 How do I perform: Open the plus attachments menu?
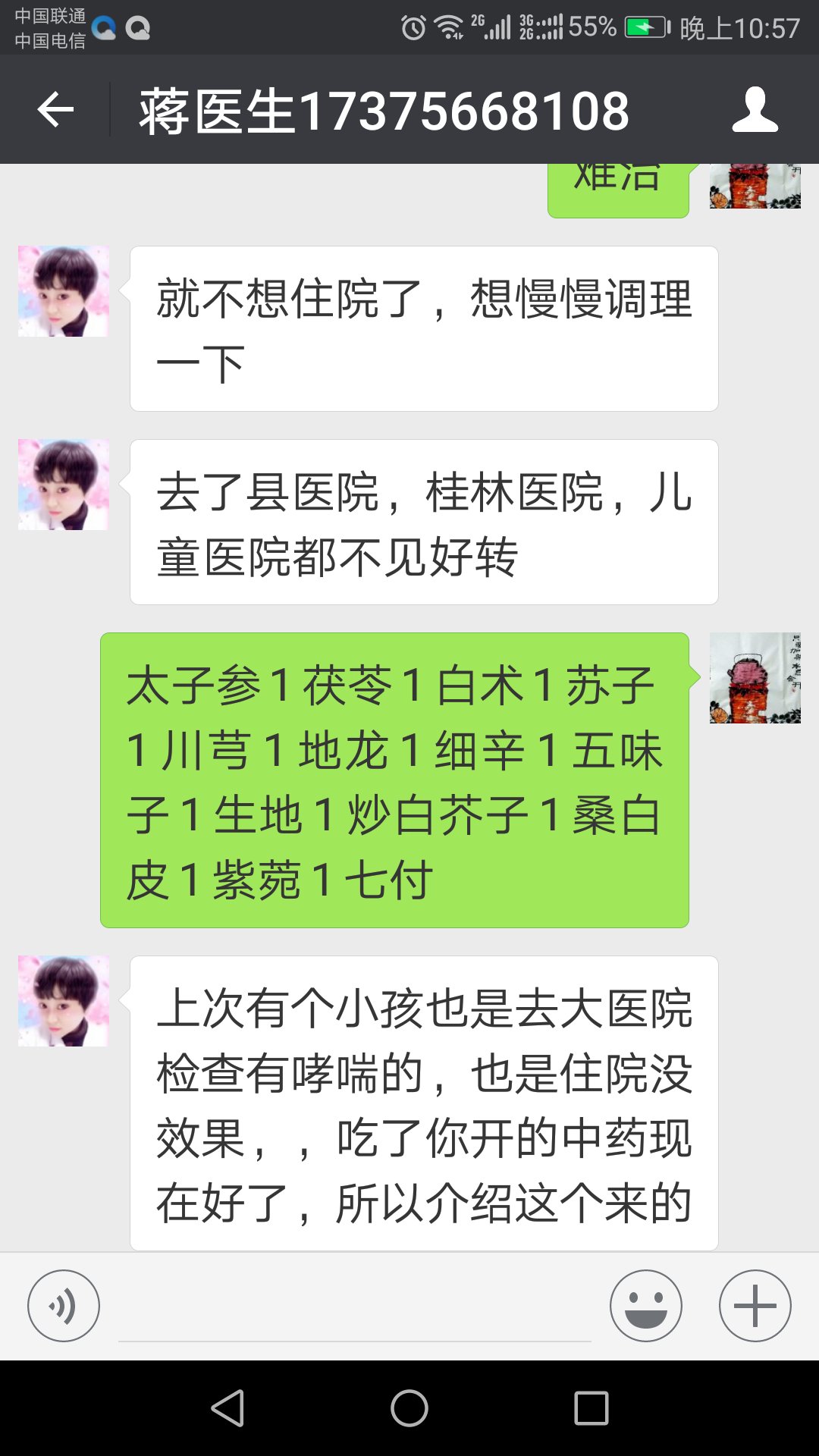755,1306
